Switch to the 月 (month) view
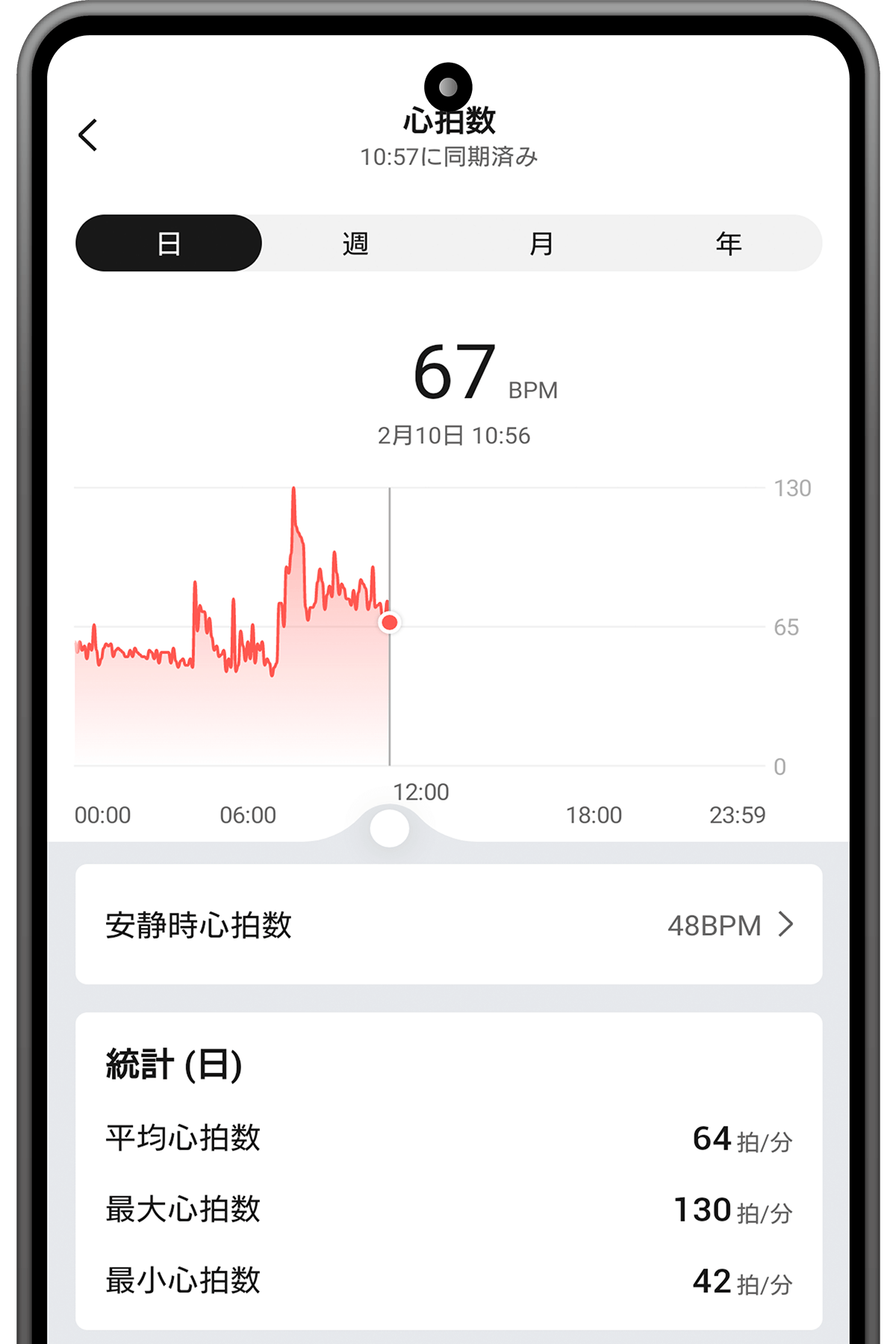Screen dimensions: 896x1344 pyautogui.click(x=541, y=243)
